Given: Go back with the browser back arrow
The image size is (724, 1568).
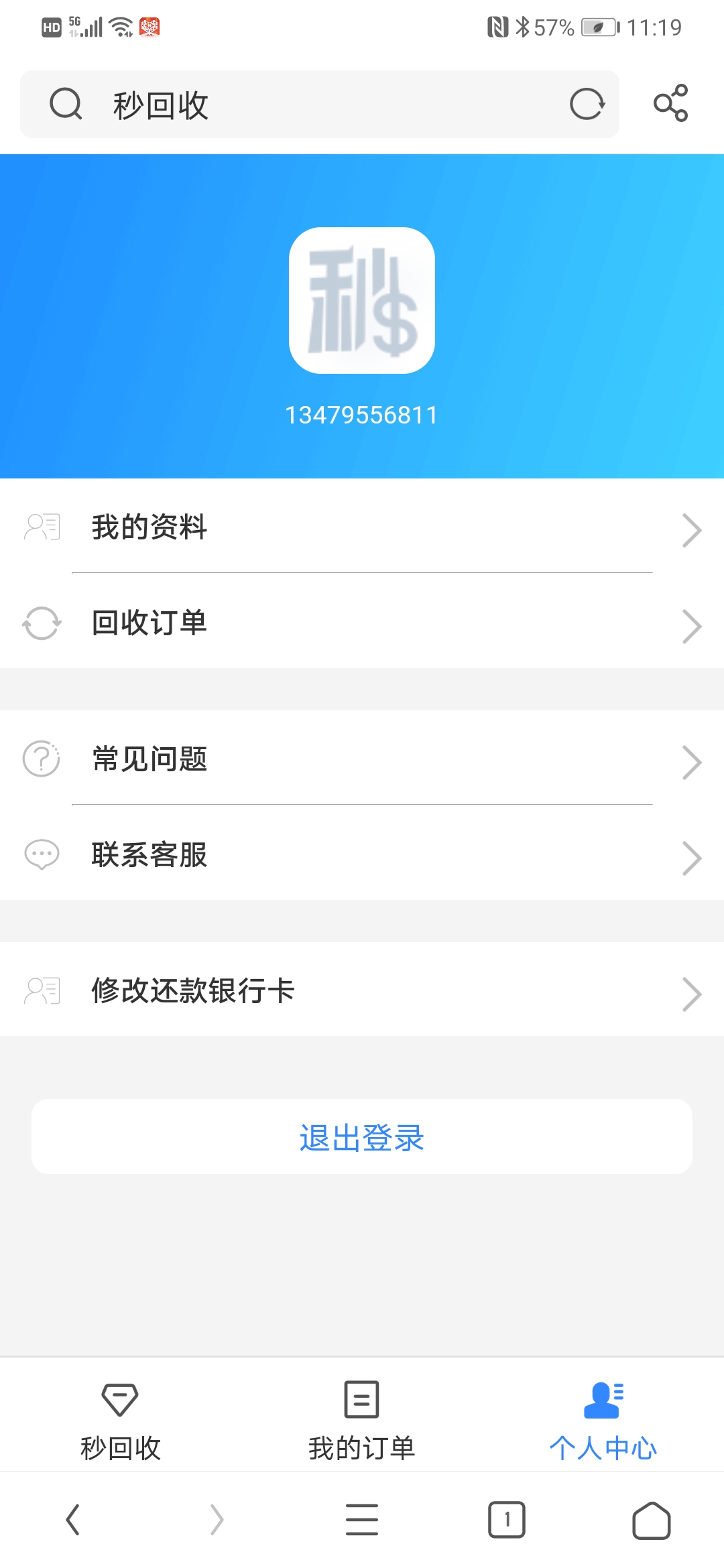Looking at the screenshot, I should [73, 1519].
